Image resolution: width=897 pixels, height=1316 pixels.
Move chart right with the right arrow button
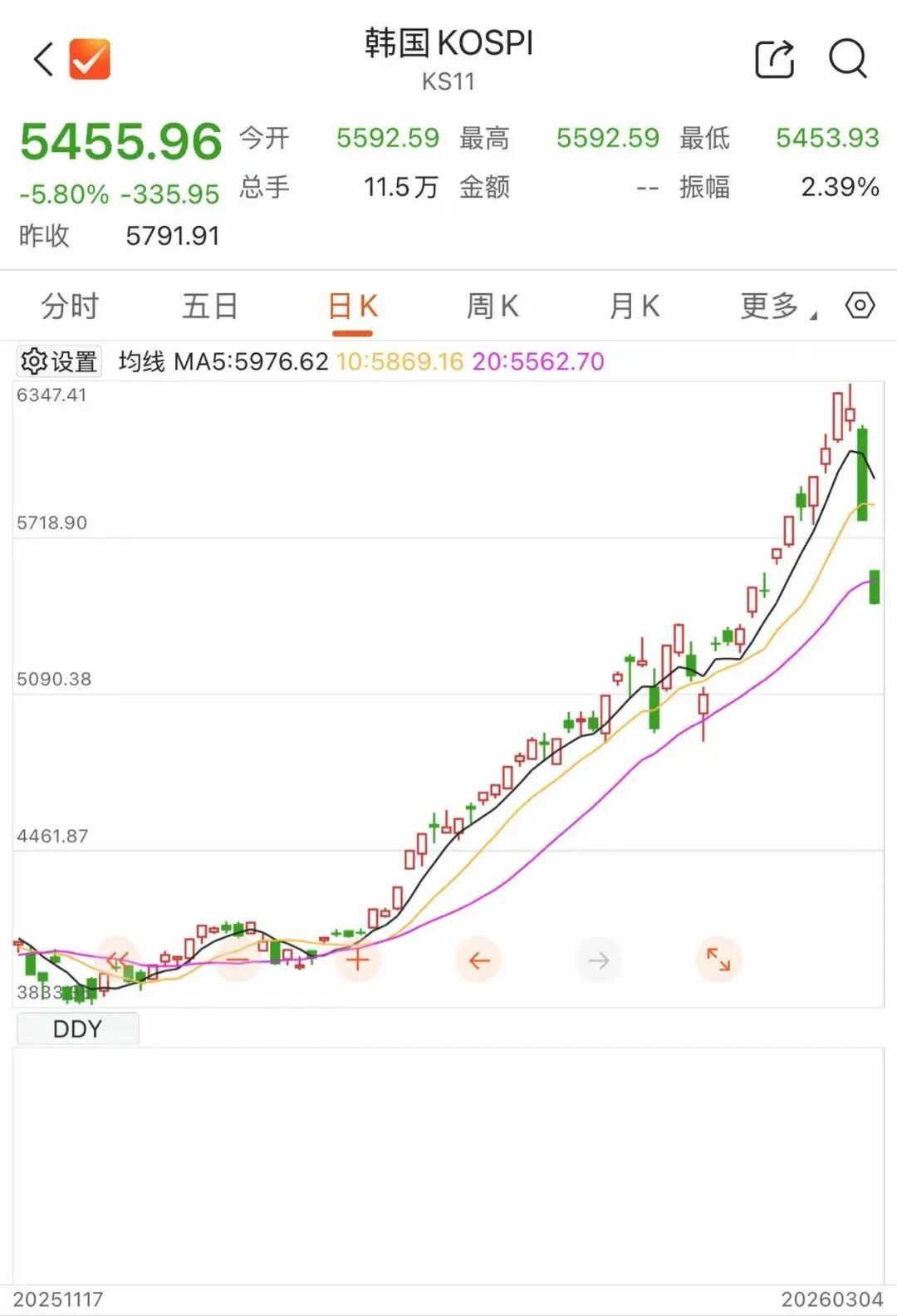[x=598, y=960]
